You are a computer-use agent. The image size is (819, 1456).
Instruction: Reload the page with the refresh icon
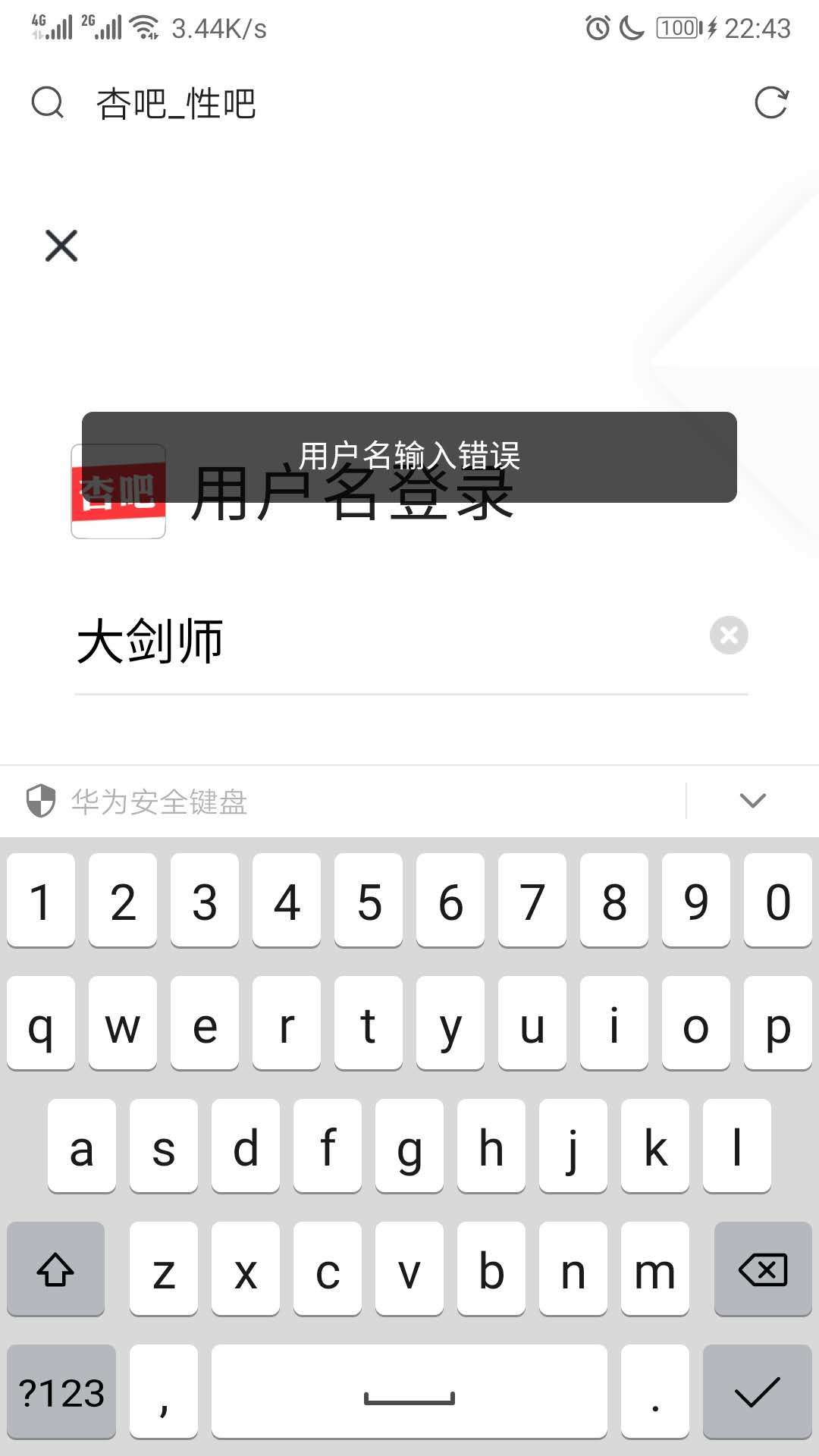coord(771,102)
